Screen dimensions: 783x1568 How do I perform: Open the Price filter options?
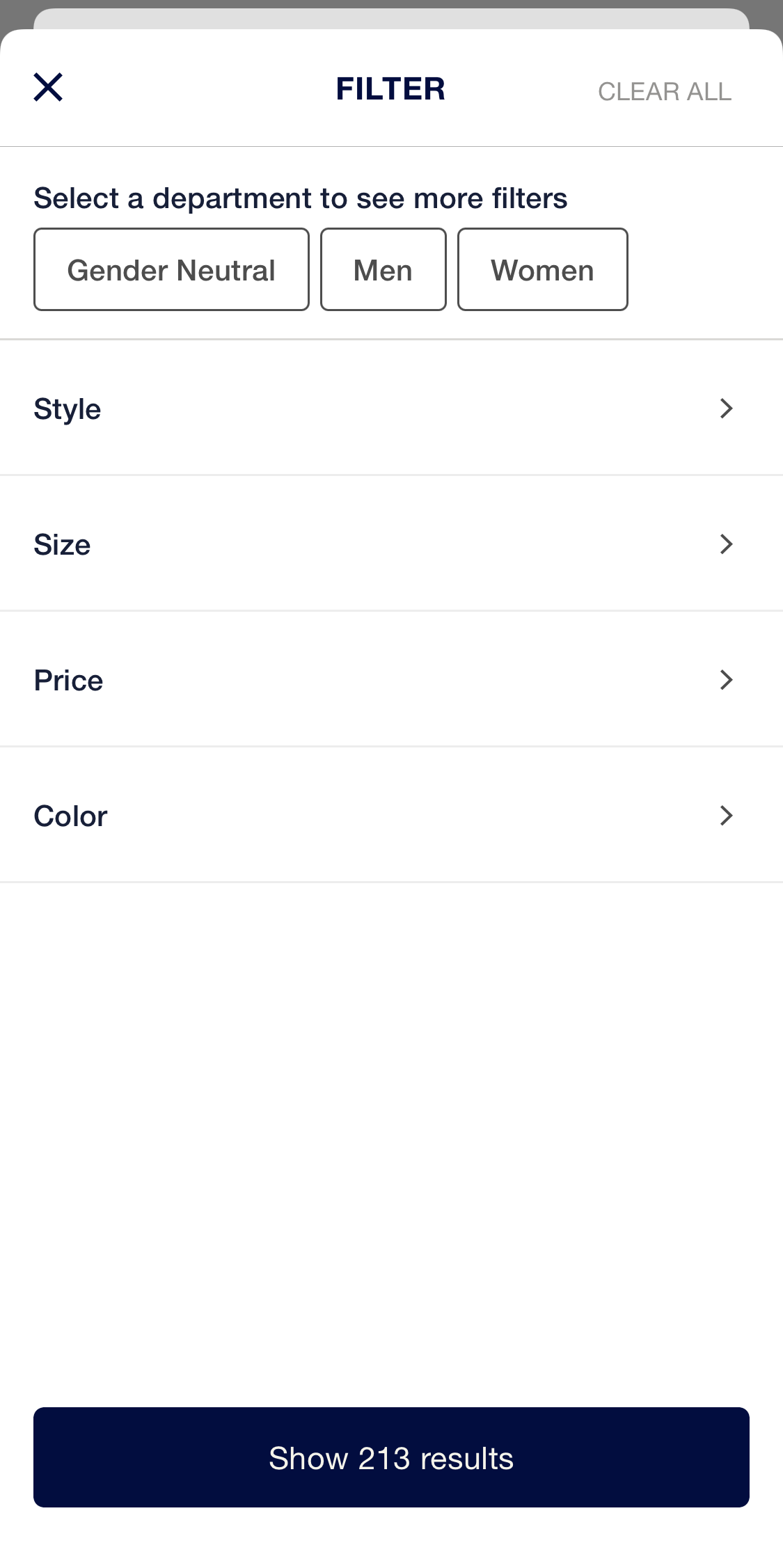pyautogui.click(x=391, y=680)
